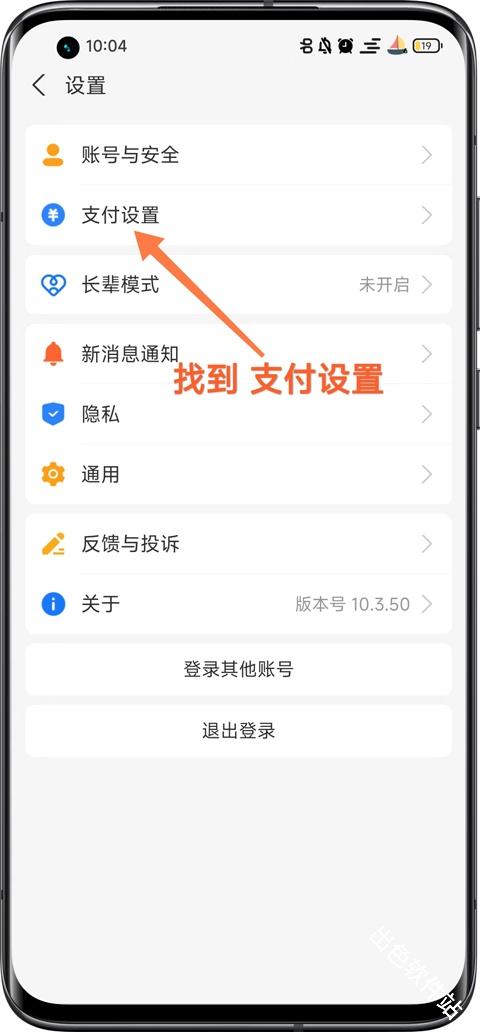Open 隐私 settings
Viewport: 480px width, 1032px height.
[x=238, y=414]
